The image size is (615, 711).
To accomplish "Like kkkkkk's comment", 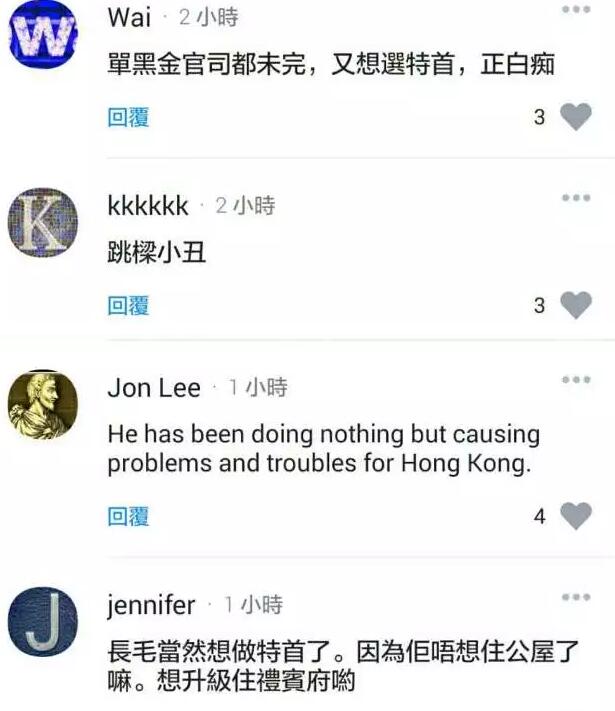I will pos(575,305).
